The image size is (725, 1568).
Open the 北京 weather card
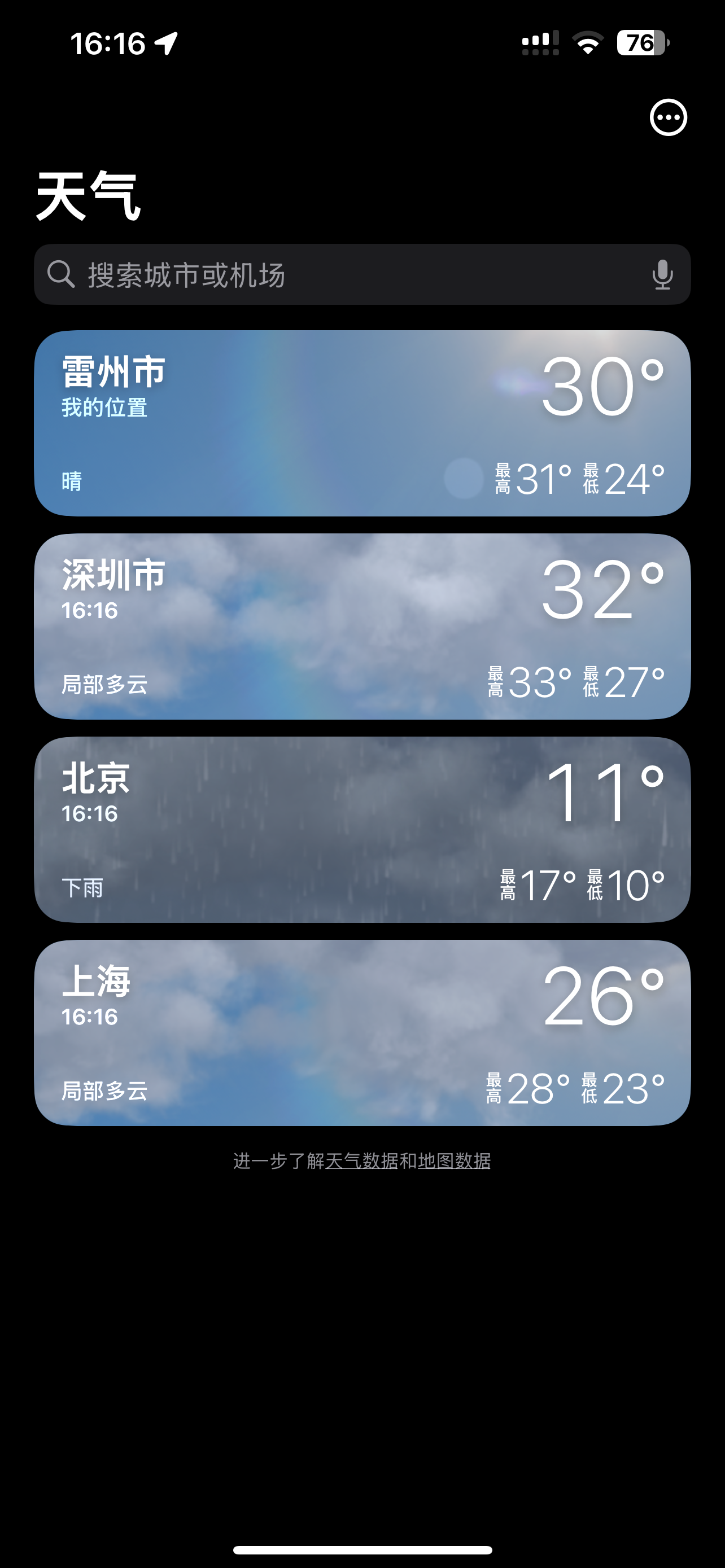tap(362, 830)
